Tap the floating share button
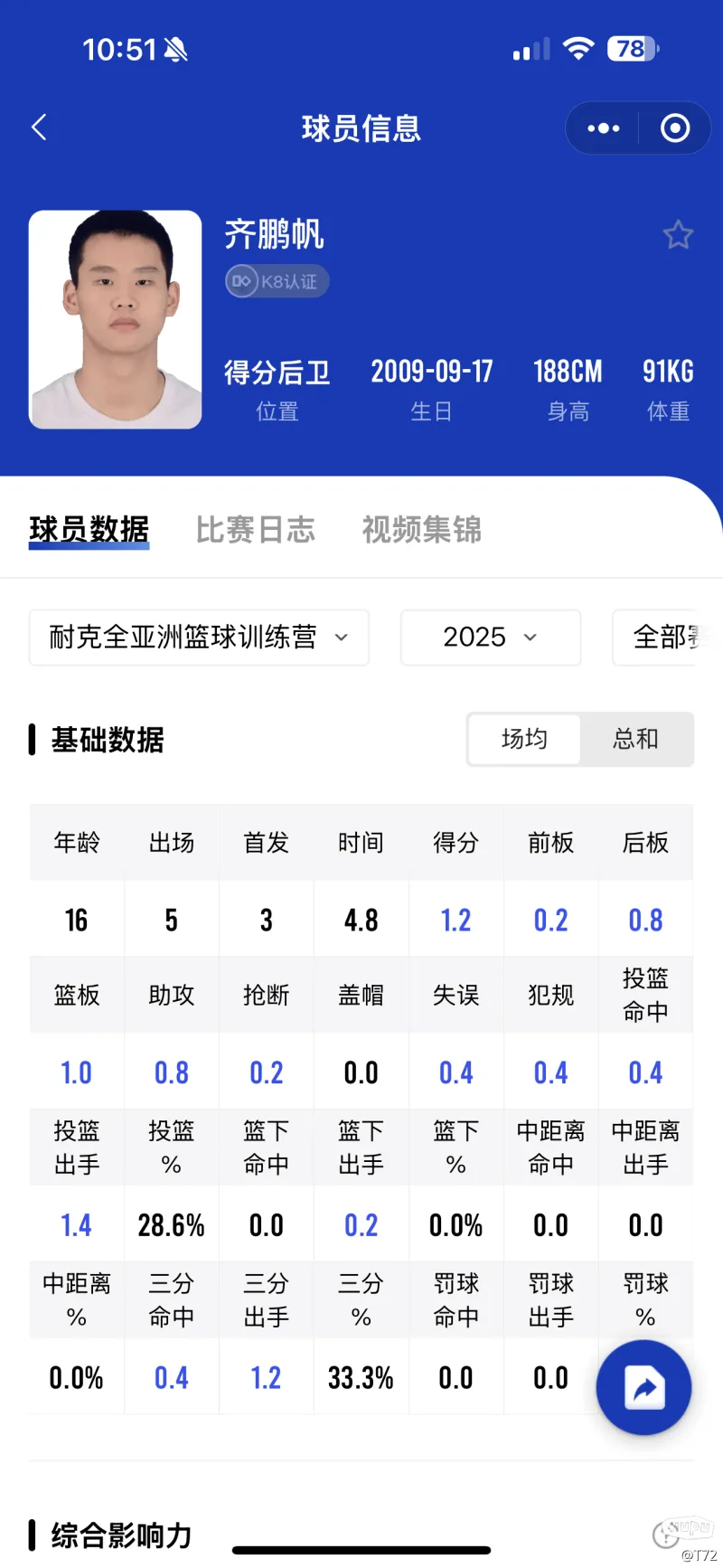Viewport: 723px width, 1568px height. click(x=643, y=1387)
